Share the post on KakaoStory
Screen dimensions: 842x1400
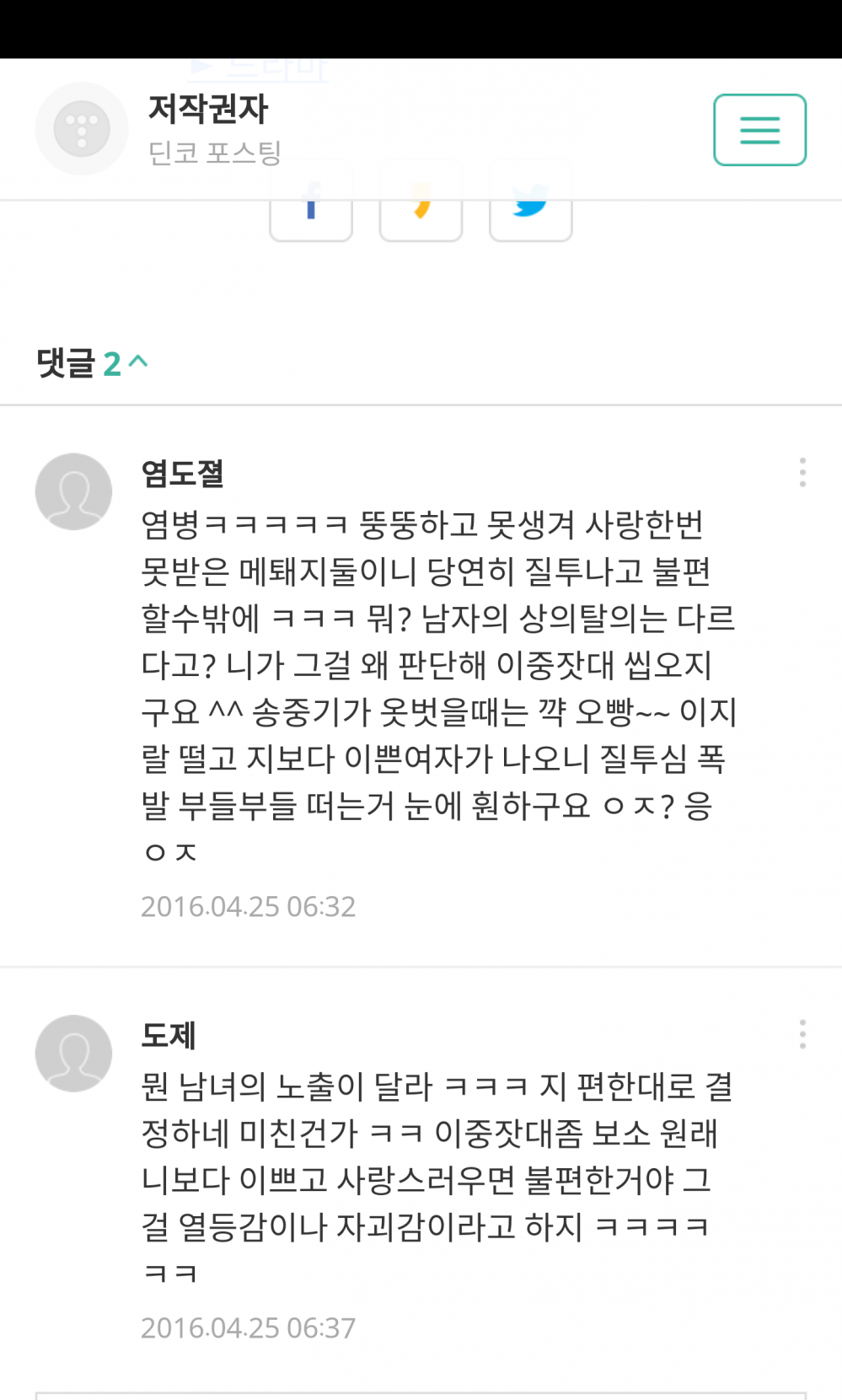click(421, 219)
